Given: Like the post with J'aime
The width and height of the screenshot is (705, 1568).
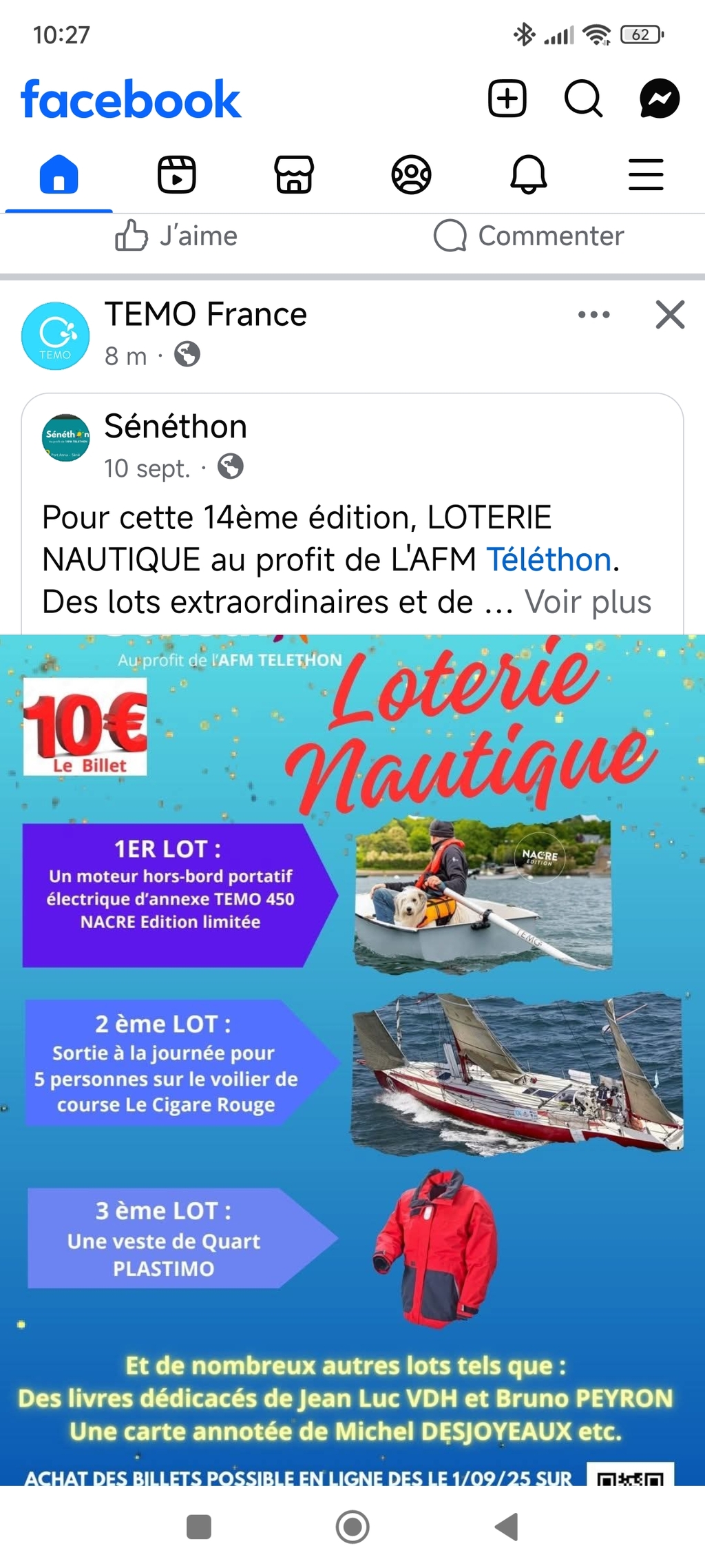Looking at the screenshot, I should coord(176,236).
